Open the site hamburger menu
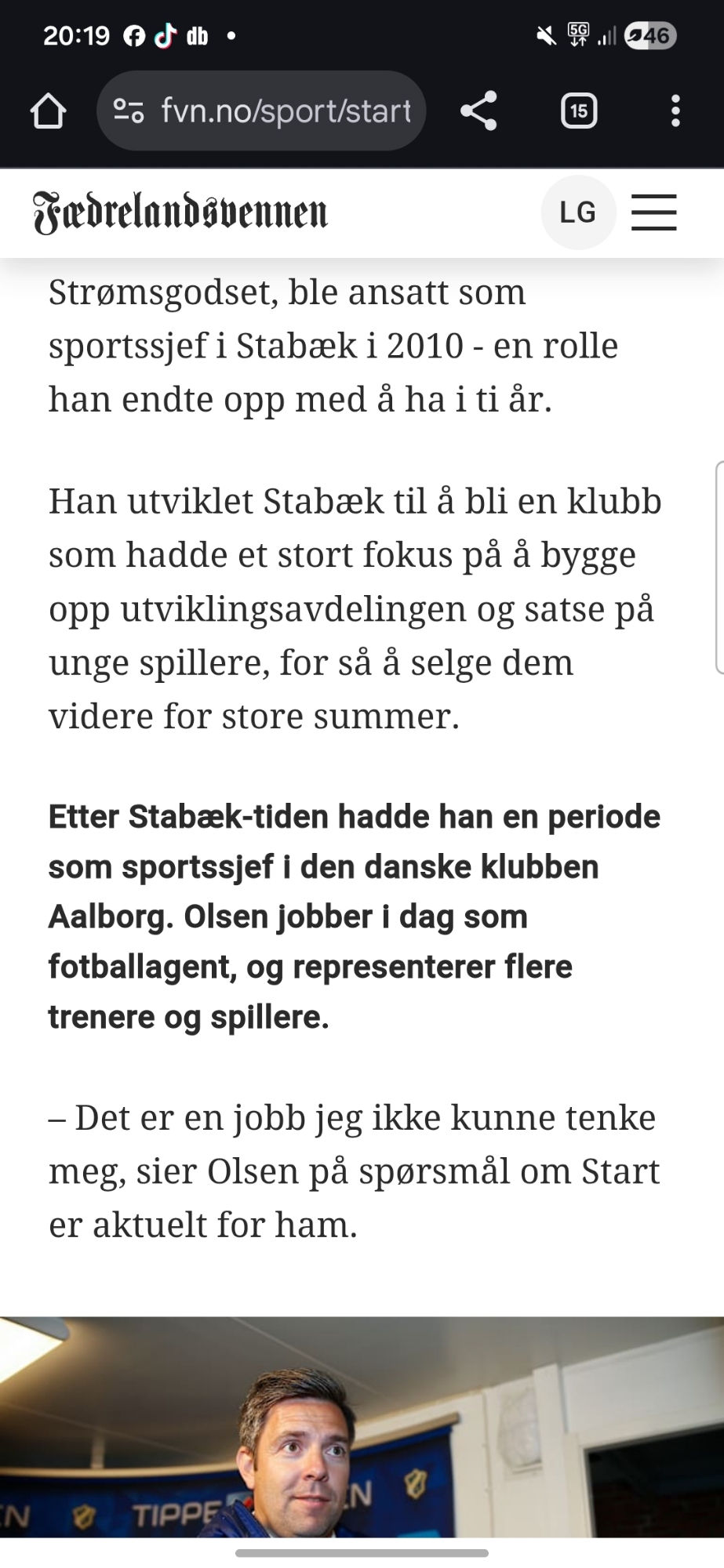 click(653, 212)
